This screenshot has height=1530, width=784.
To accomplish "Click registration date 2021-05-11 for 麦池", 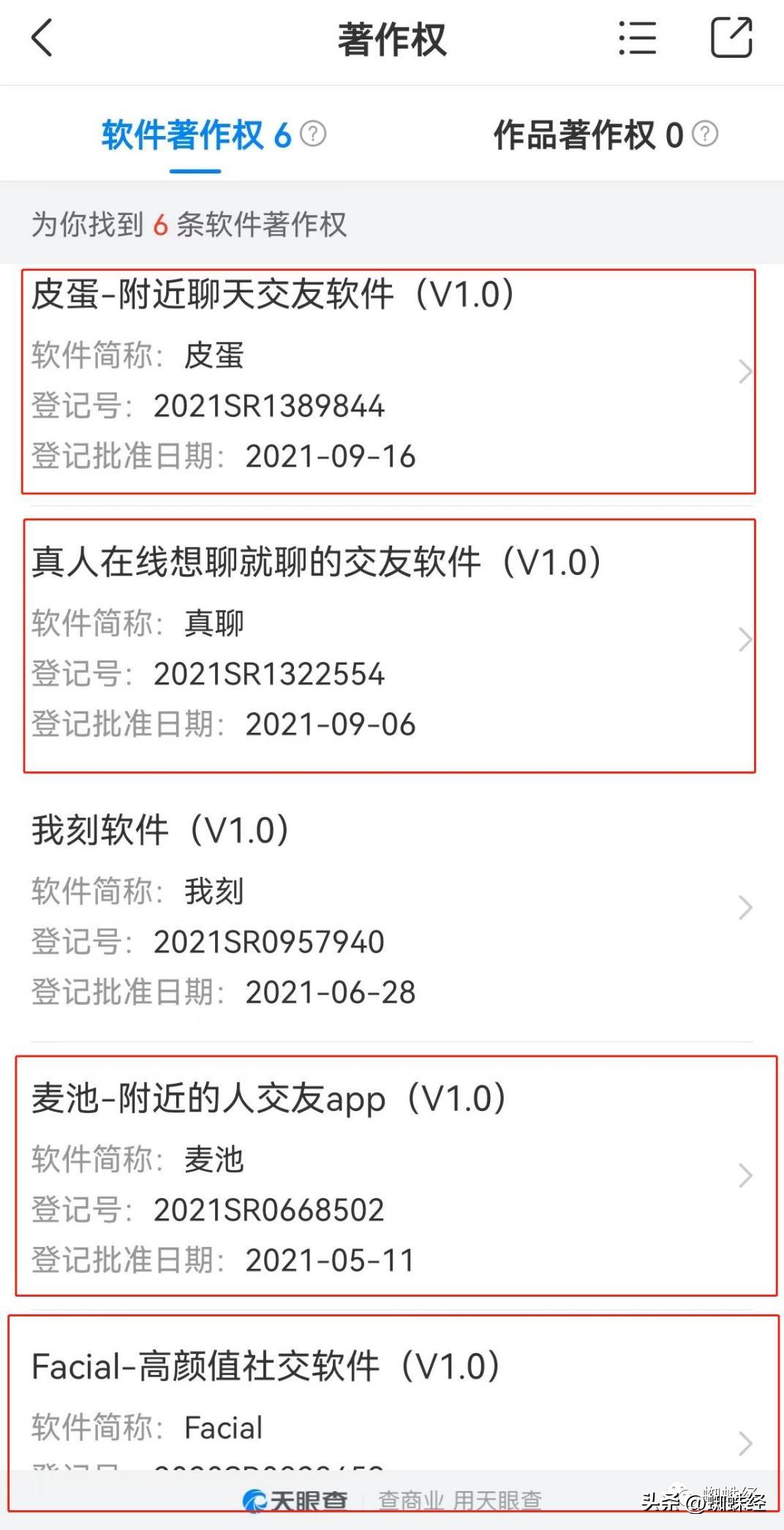I will click(x=331, y=1259).
